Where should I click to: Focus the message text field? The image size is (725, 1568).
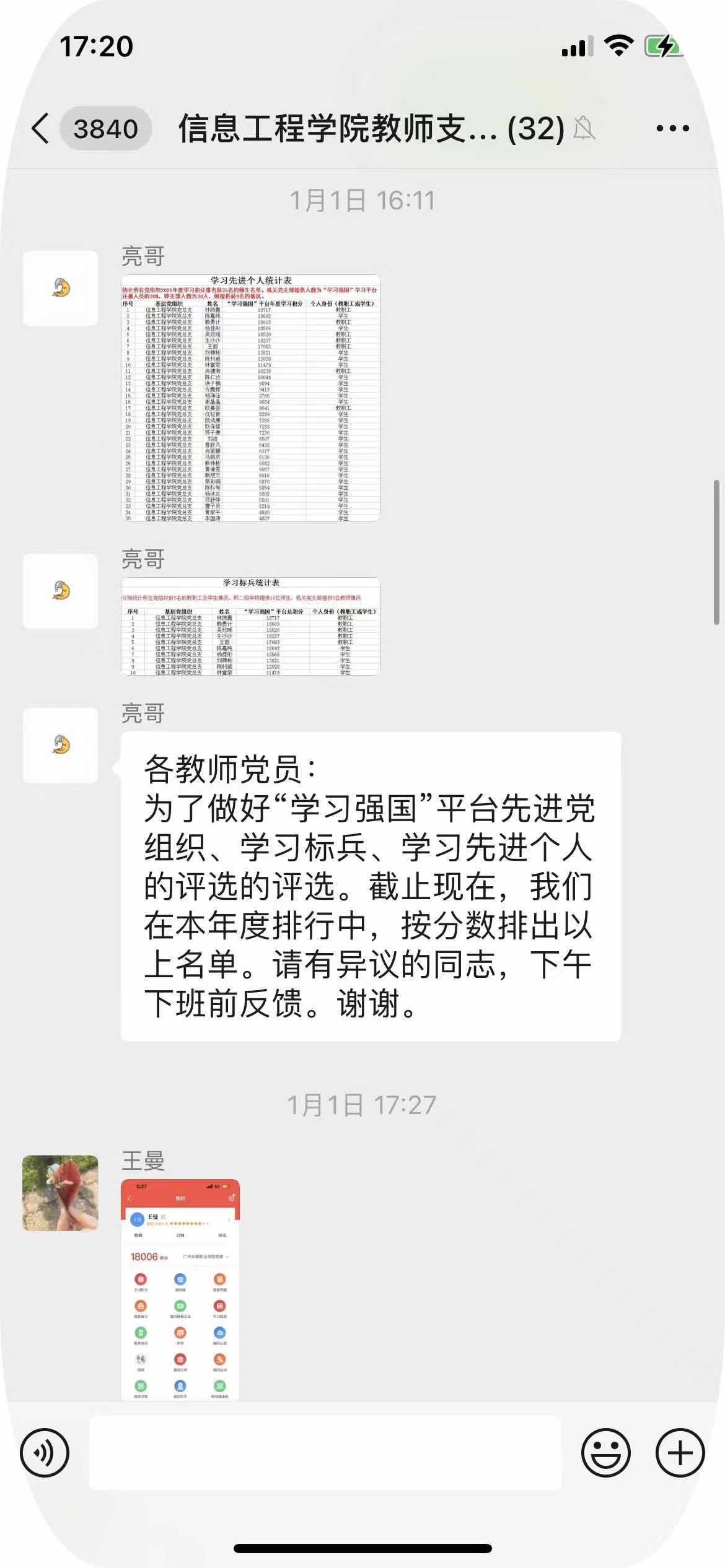[325, 1453]
